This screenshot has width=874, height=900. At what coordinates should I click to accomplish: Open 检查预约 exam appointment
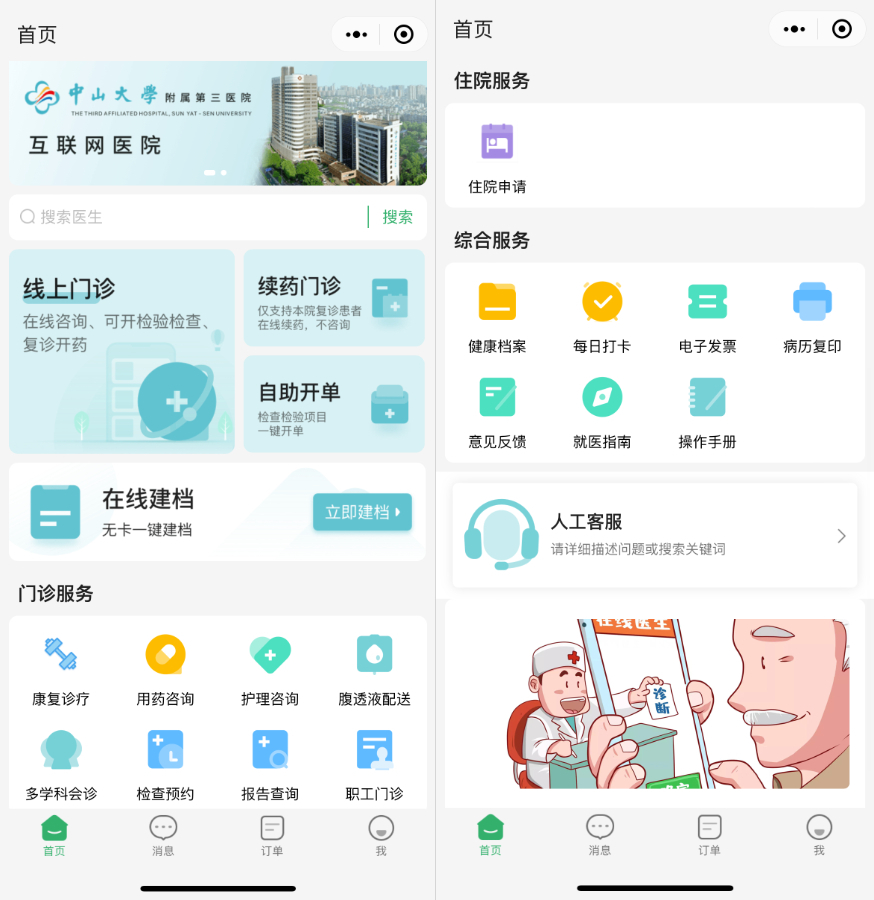click(165, 765)
